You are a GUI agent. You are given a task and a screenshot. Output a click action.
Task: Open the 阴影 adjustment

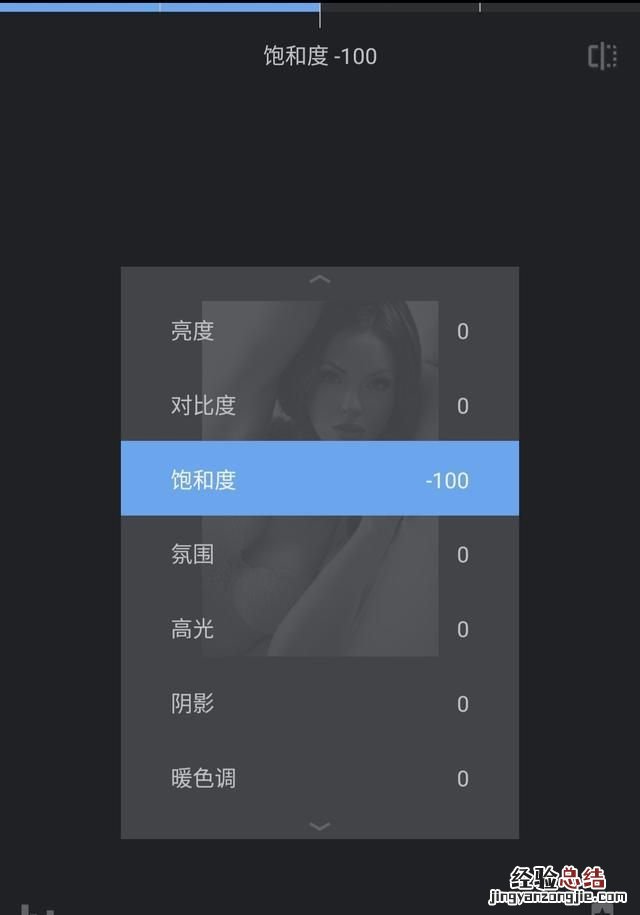pos(319,703)
